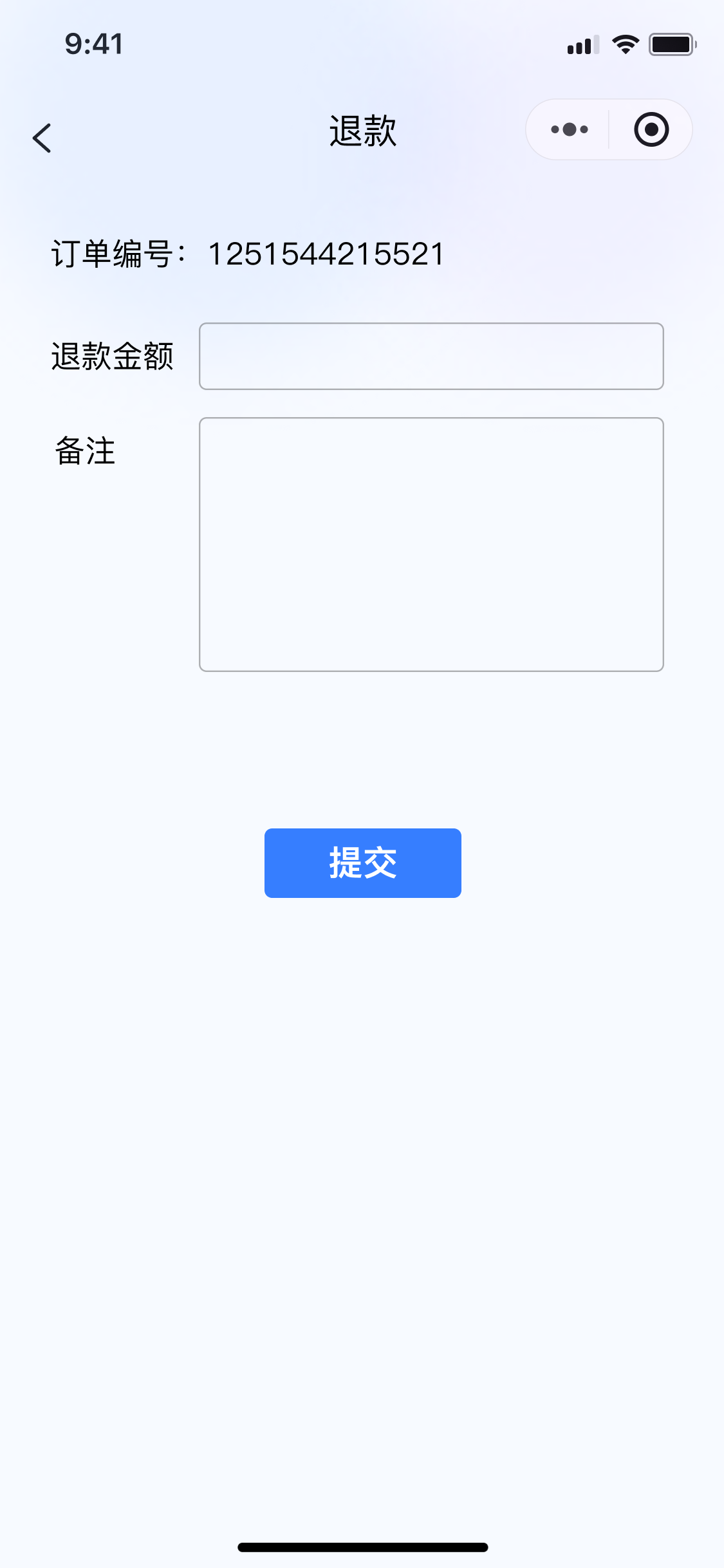The image size is (724, 1568).
Task: Go back from the 退款 page
Action: click(x=42, y=138)
